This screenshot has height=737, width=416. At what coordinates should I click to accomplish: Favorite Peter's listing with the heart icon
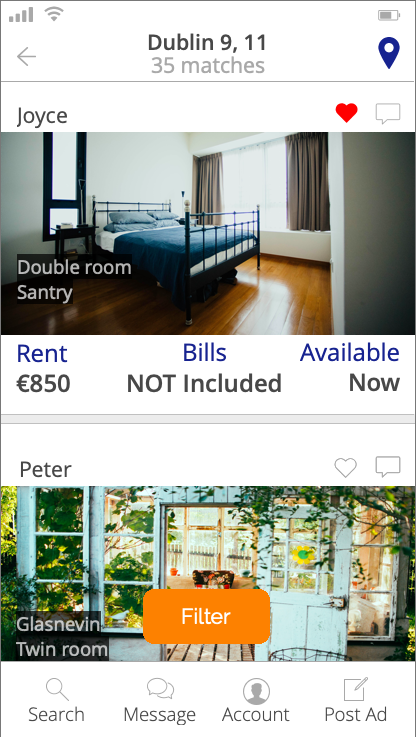[345, 468]
